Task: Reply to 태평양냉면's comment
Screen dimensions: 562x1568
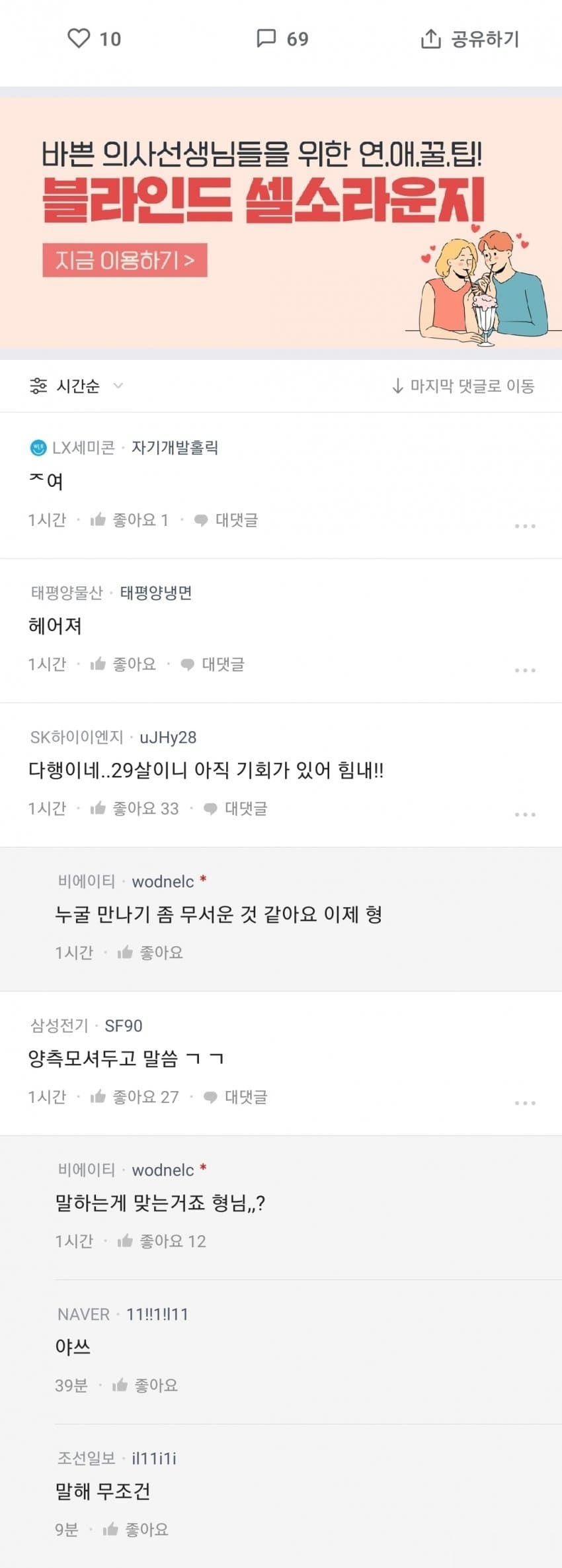Action: (213, 664)
